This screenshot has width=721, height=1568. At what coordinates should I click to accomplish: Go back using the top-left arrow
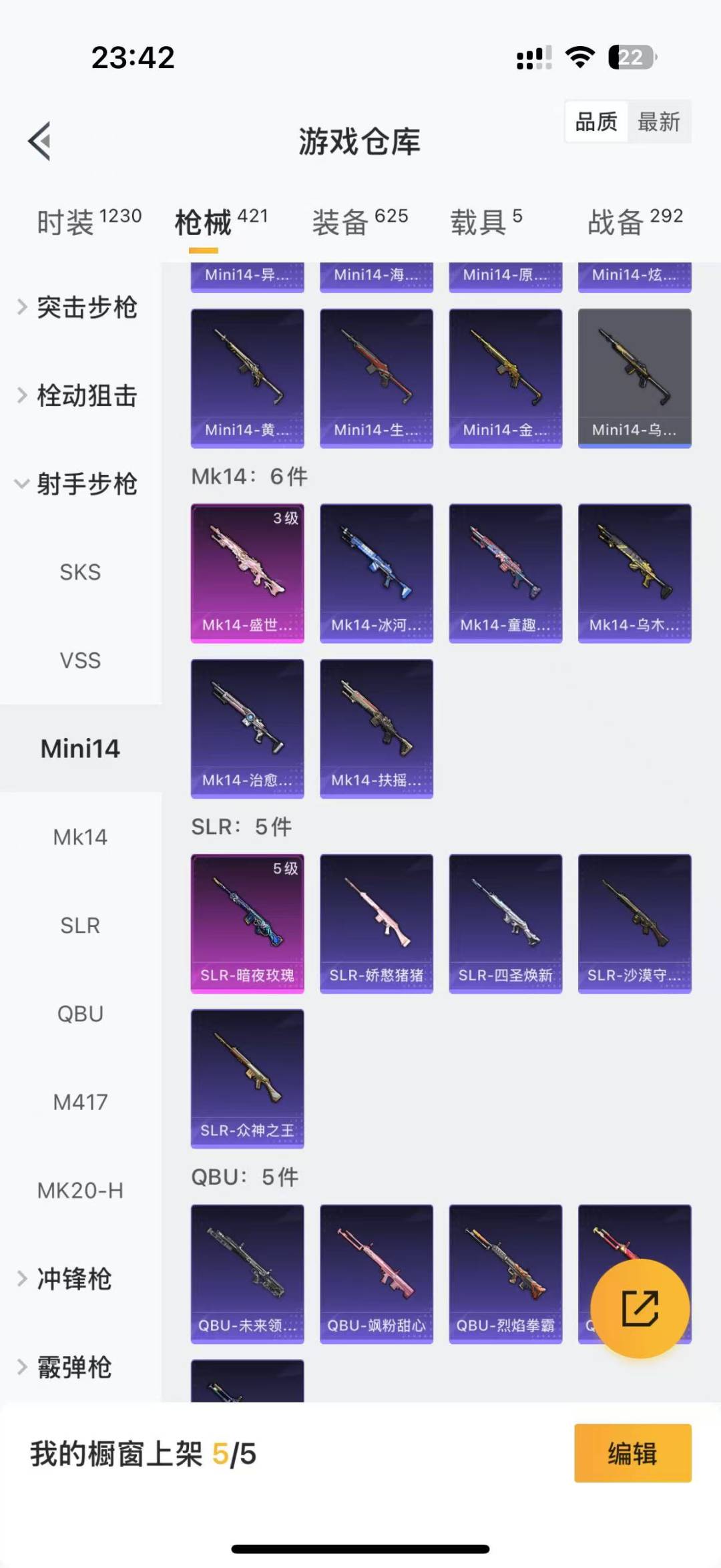point(40,141)
